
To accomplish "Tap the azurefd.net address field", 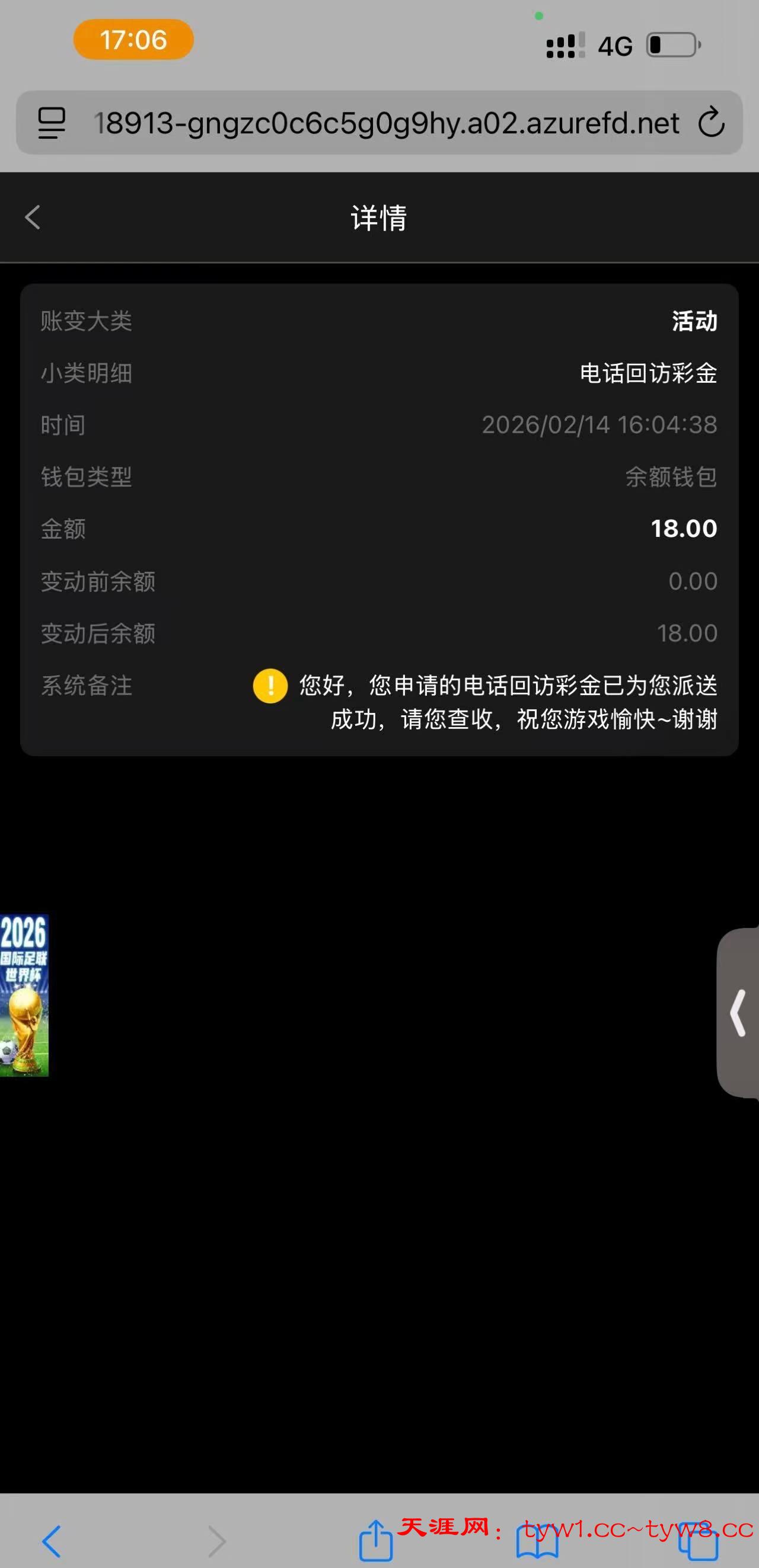I will pos(385,123).
